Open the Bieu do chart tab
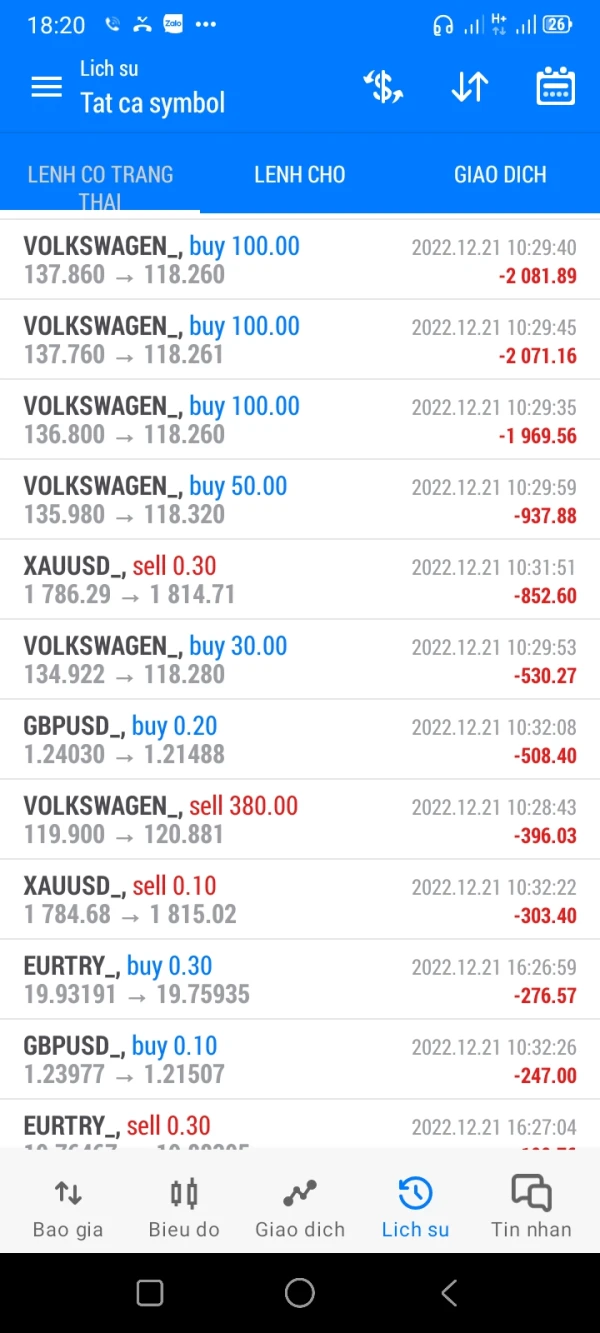 (184, 1207)
